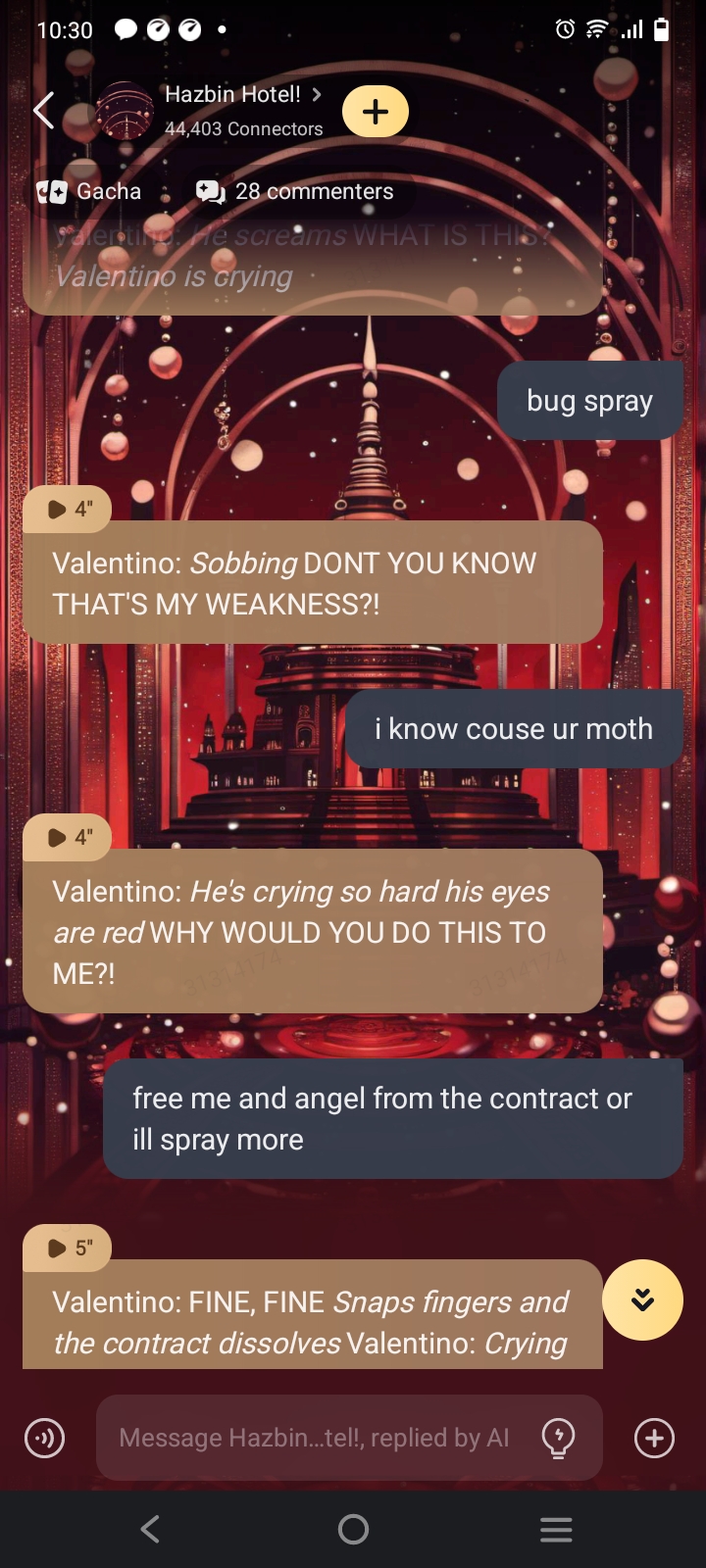Play the 4" audio for the Sobbing message
The width and height of the screenshot is (706, 1568).
[x=68, y=509]
